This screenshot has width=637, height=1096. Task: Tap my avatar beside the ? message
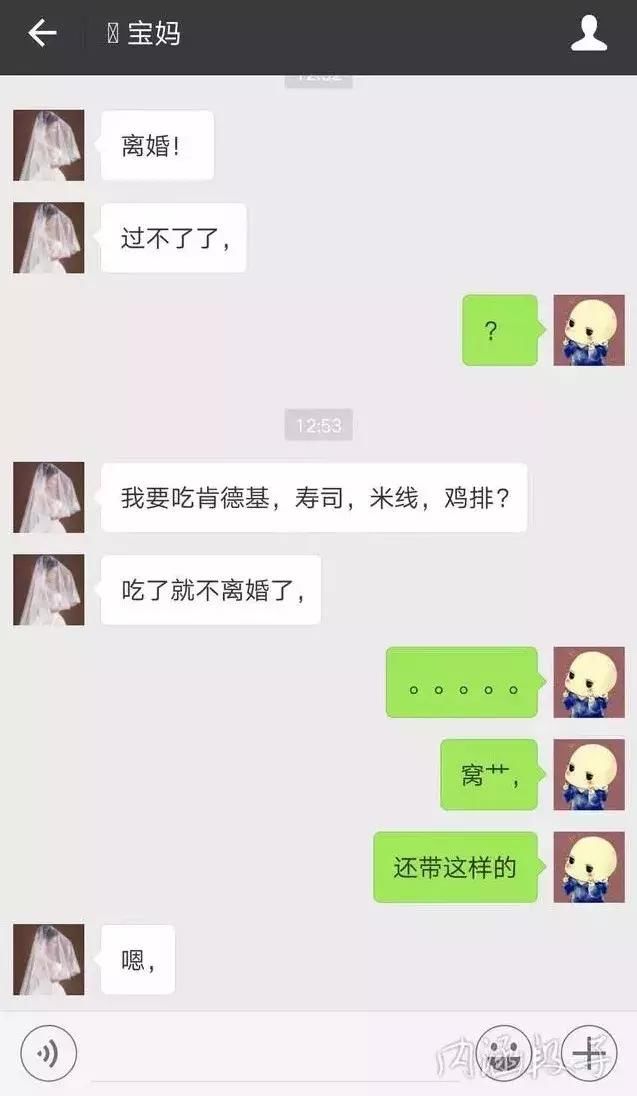(x=589, y=330)
